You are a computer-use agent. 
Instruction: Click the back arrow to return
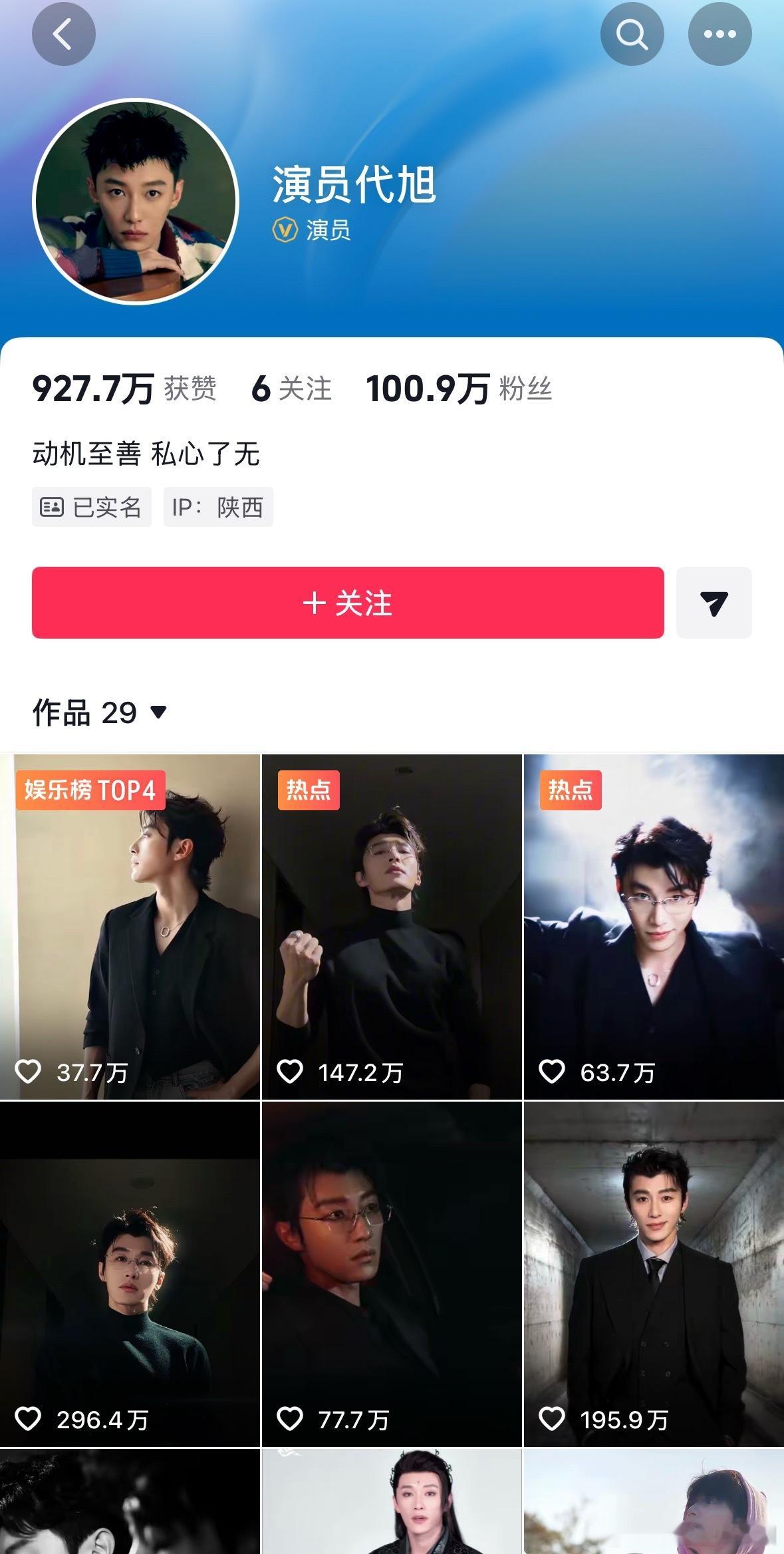click(64, 33)
